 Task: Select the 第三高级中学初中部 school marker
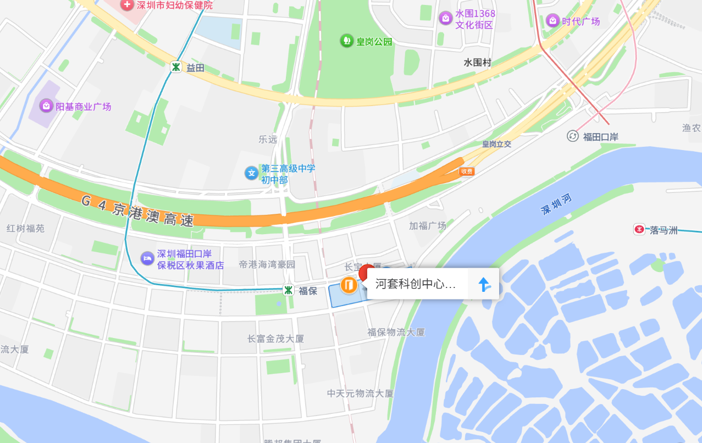[251, 173]
